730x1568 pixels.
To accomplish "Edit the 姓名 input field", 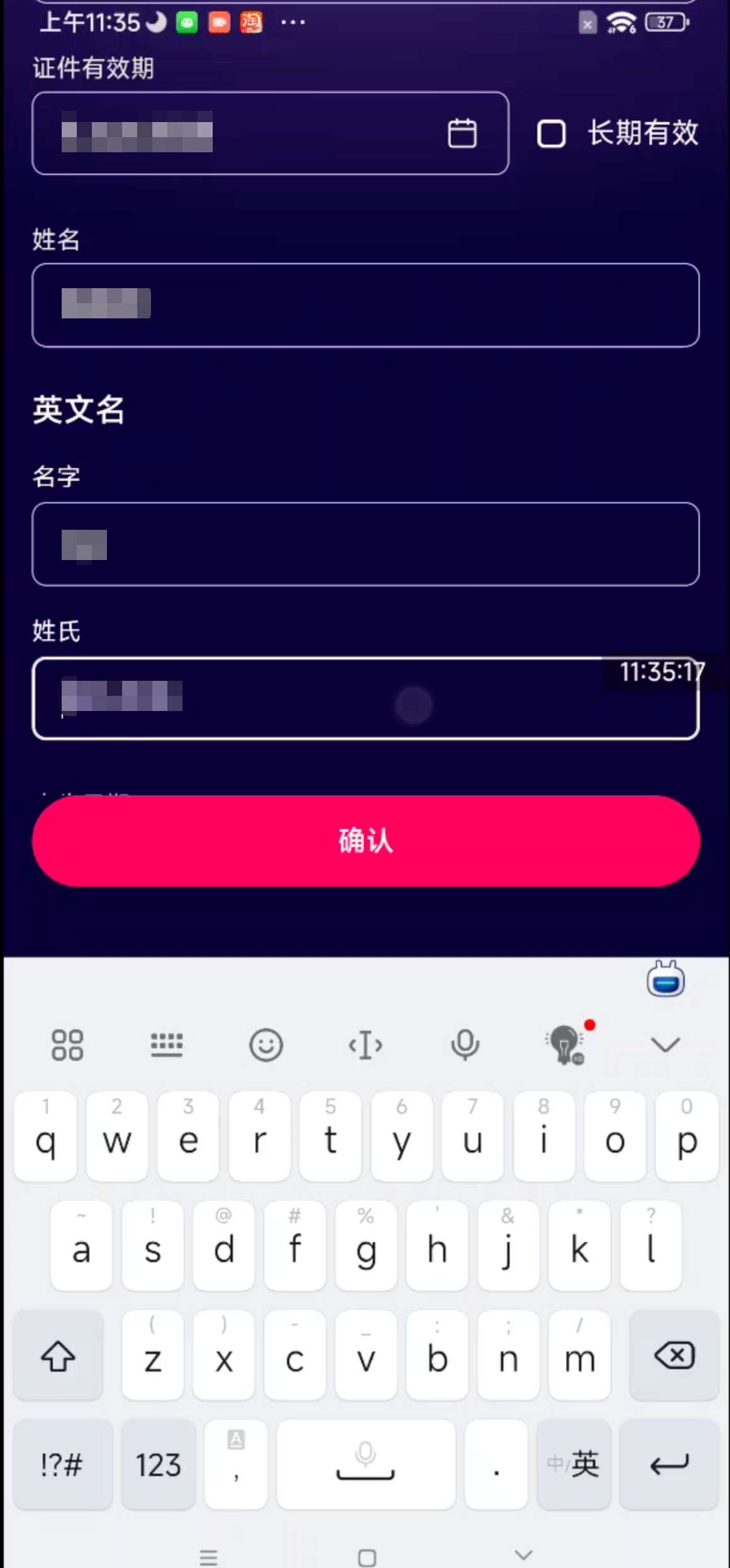I will pos(365,305).
